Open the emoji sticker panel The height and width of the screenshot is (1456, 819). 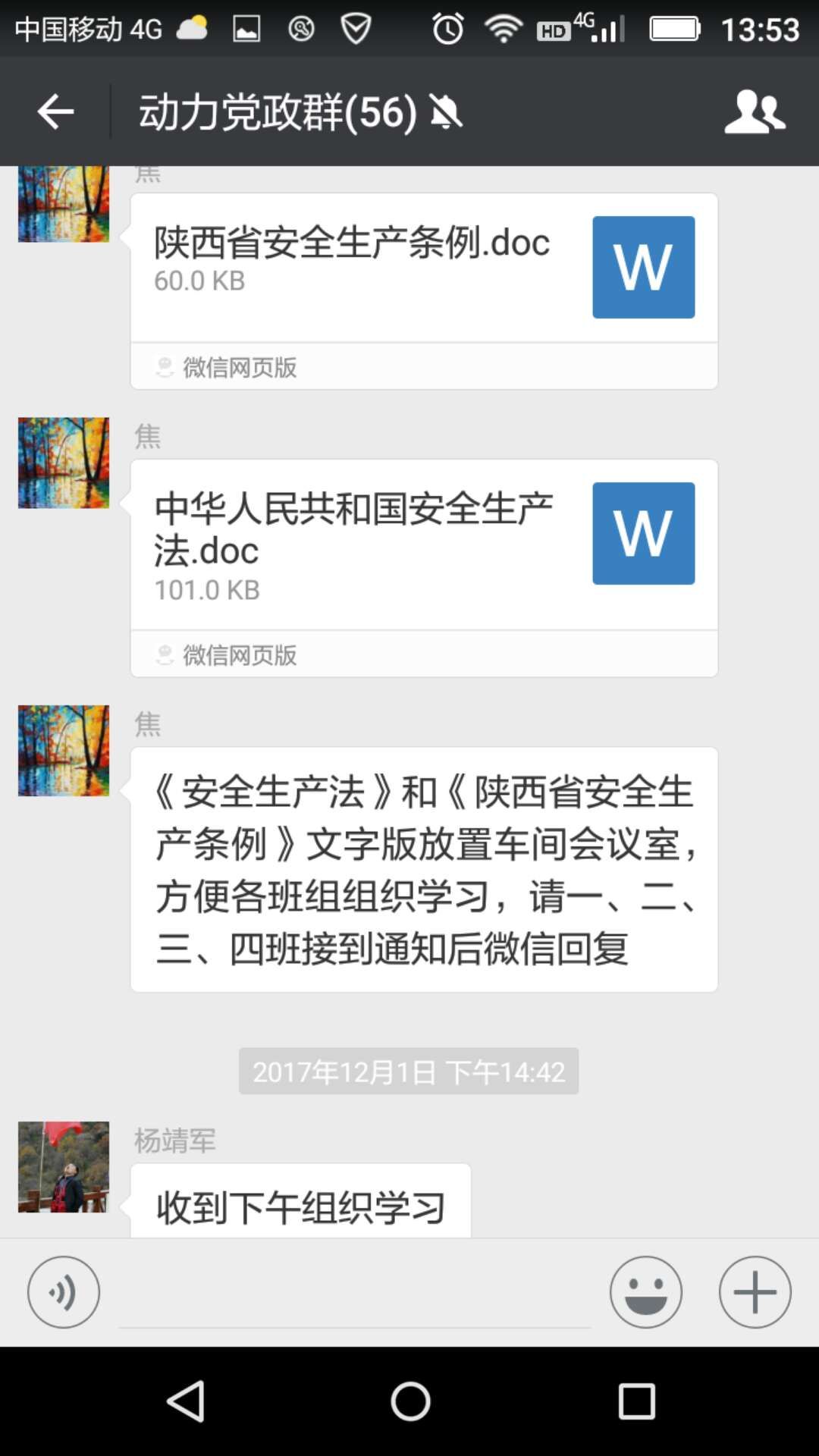point(645,1291)
